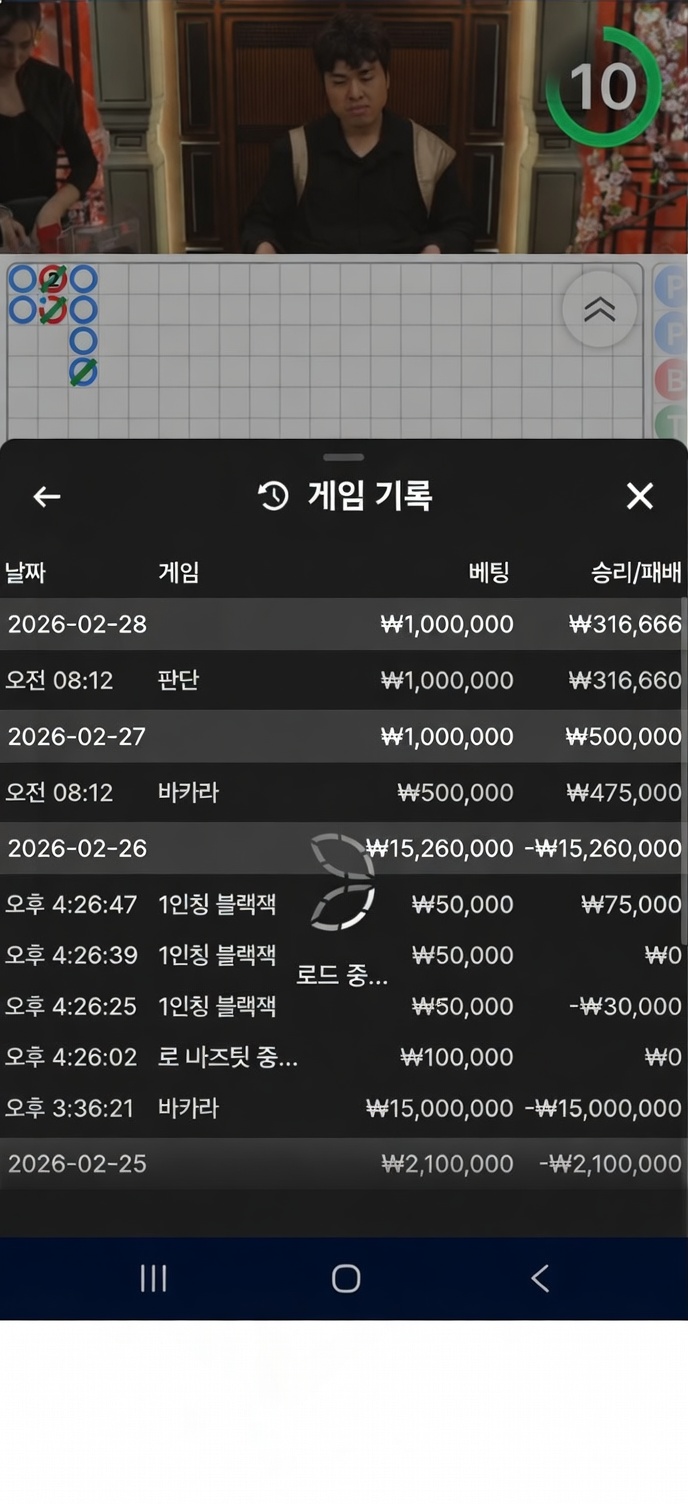Viewport: 688px width, 1504px height.
Task: Expand the roadmap with the double-chevron button
Action: 599,310
